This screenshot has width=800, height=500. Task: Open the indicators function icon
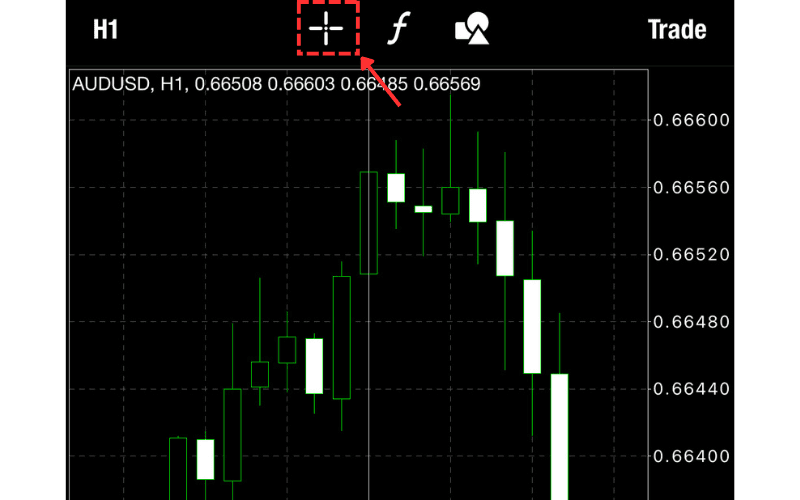pyautogui.click(x=398, y=30)
